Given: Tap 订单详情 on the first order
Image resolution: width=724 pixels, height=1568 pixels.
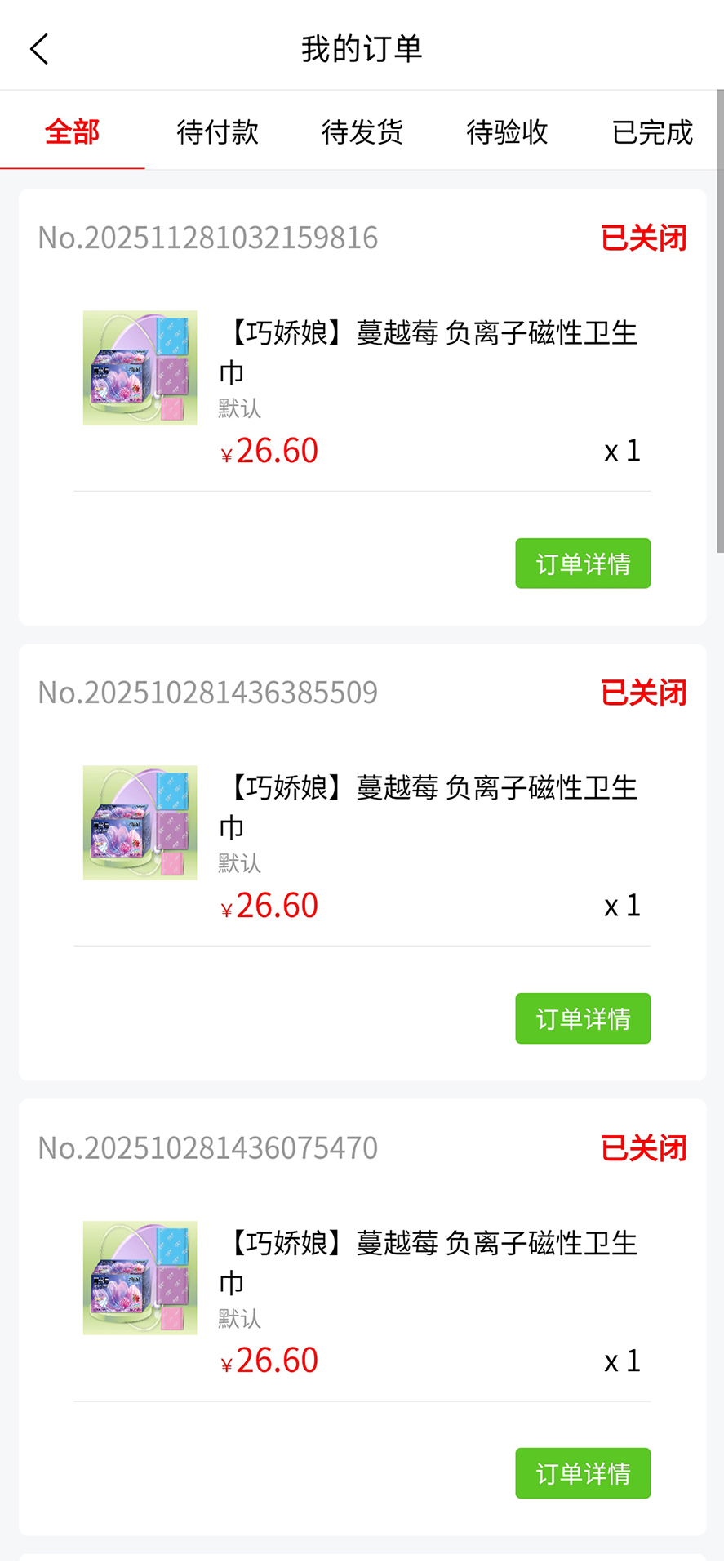Looking at the screenshot, I should click(x=582, y=563).
